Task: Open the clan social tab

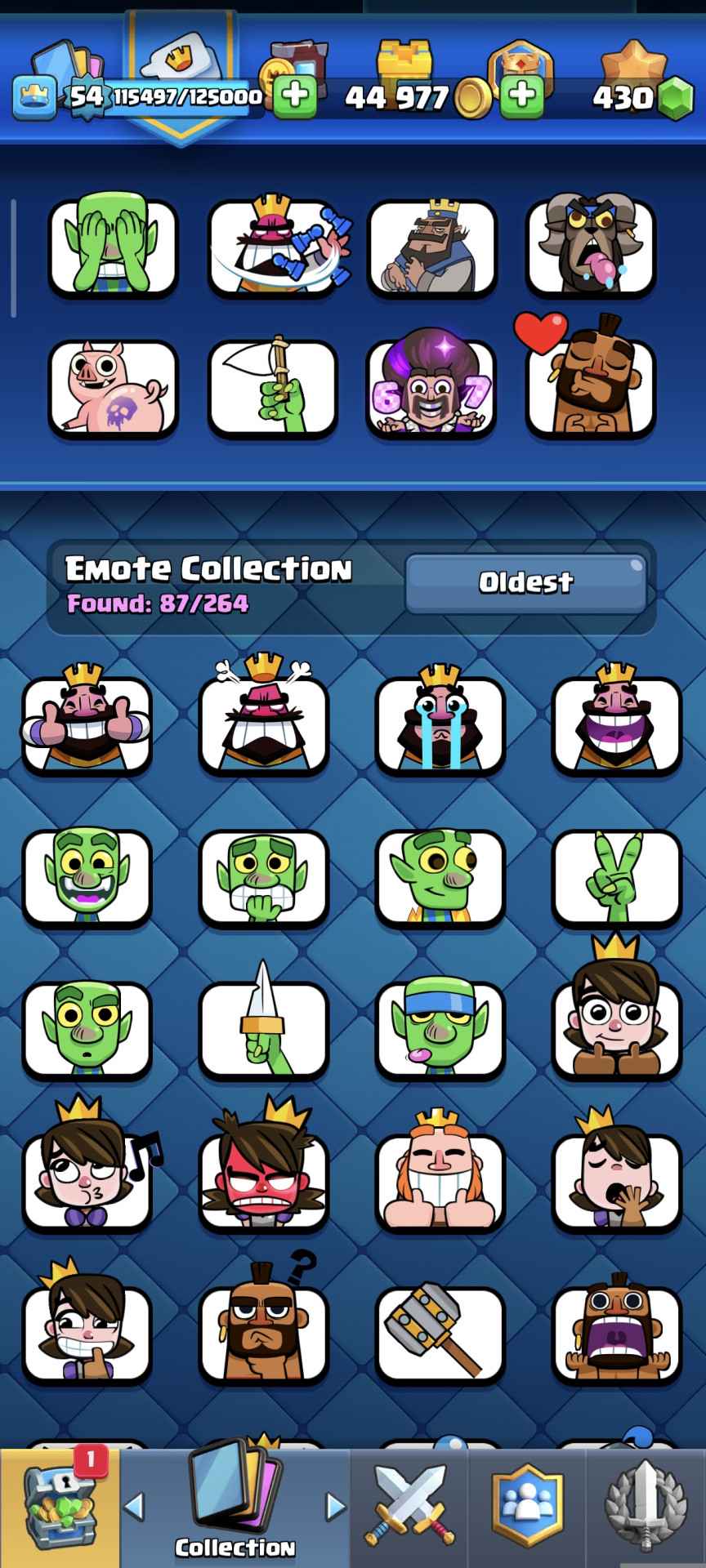Action: (527, 1505)
